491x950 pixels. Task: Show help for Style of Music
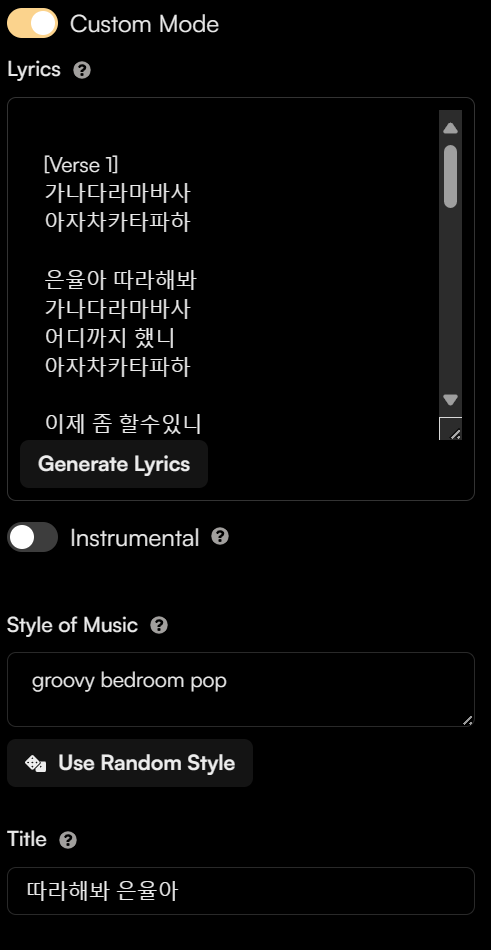pyautogui.click(x=159, y=625)
